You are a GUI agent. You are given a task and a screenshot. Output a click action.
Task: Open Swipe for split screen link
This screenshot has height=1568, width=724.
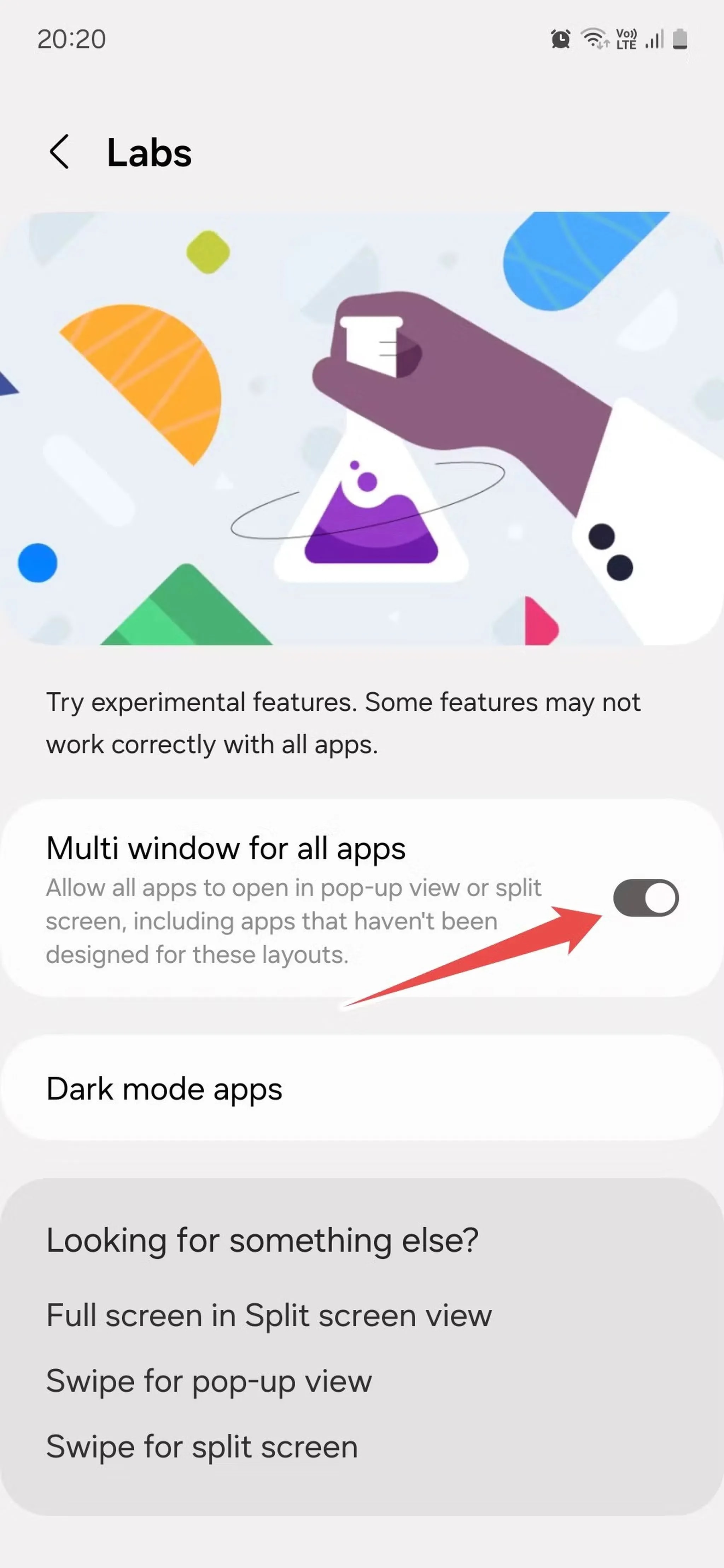(x=202, y=1447)
